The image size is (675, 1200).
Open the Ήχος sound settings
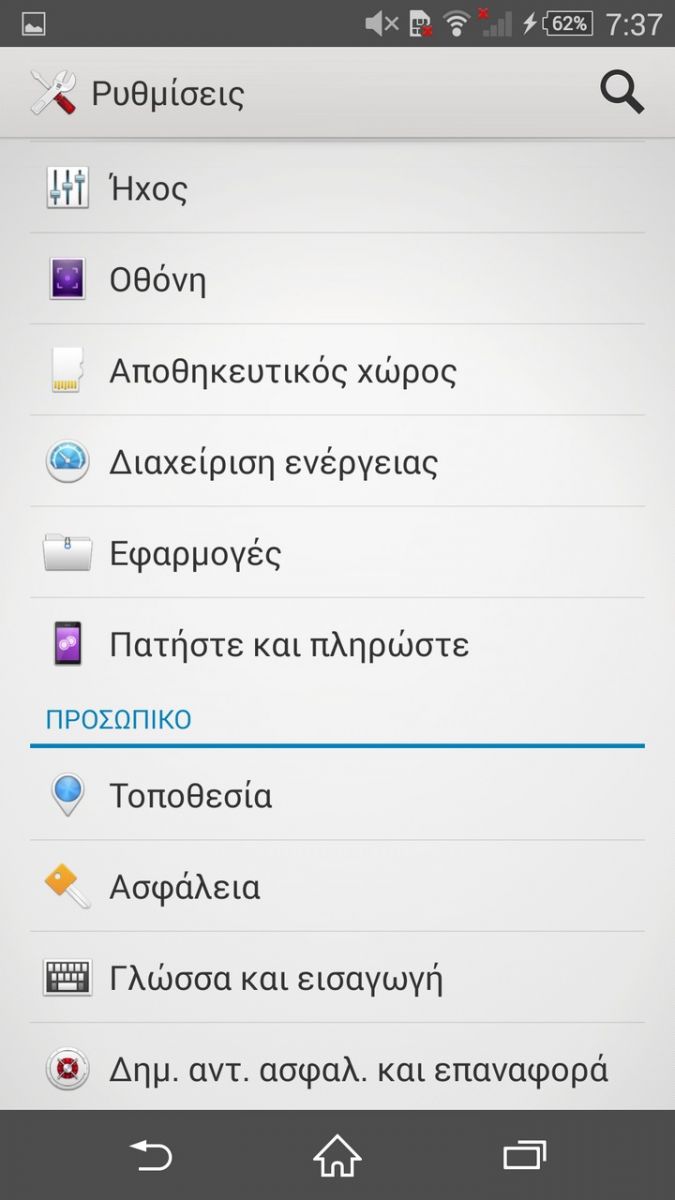pyautogui.click(x=337, y=188)
